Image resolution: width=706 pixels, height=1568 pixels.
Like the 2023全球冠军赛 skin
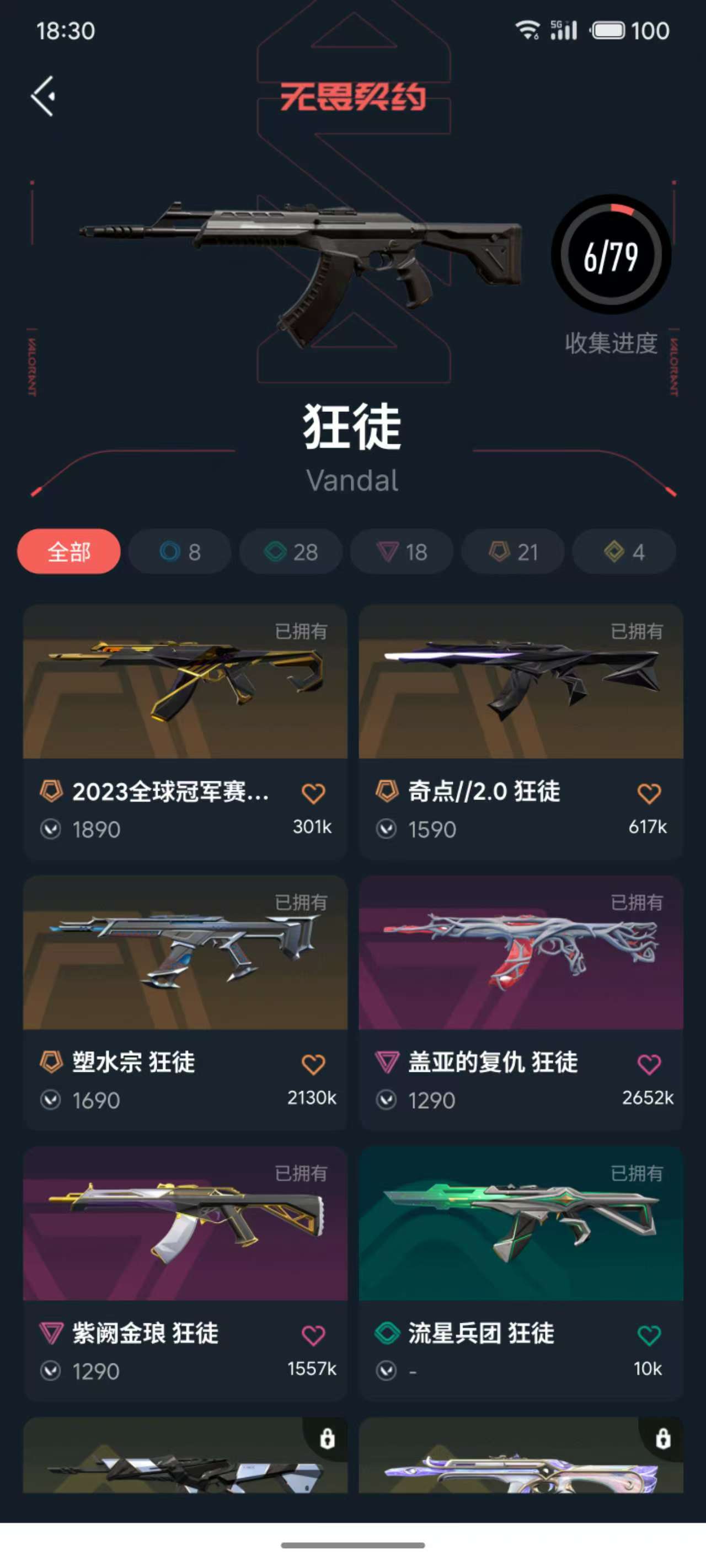tap(313, 793)
